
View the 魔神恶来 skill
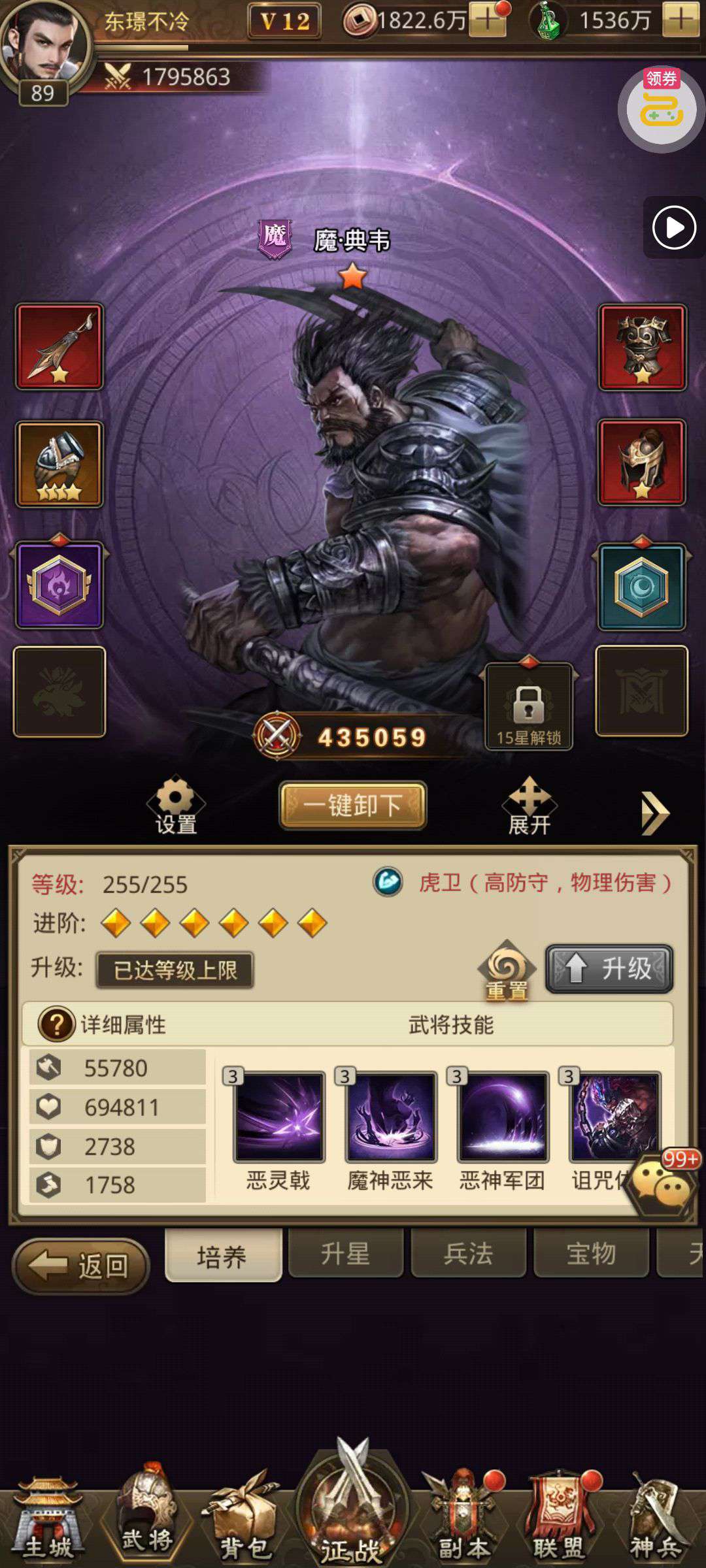coord(391,1117)
